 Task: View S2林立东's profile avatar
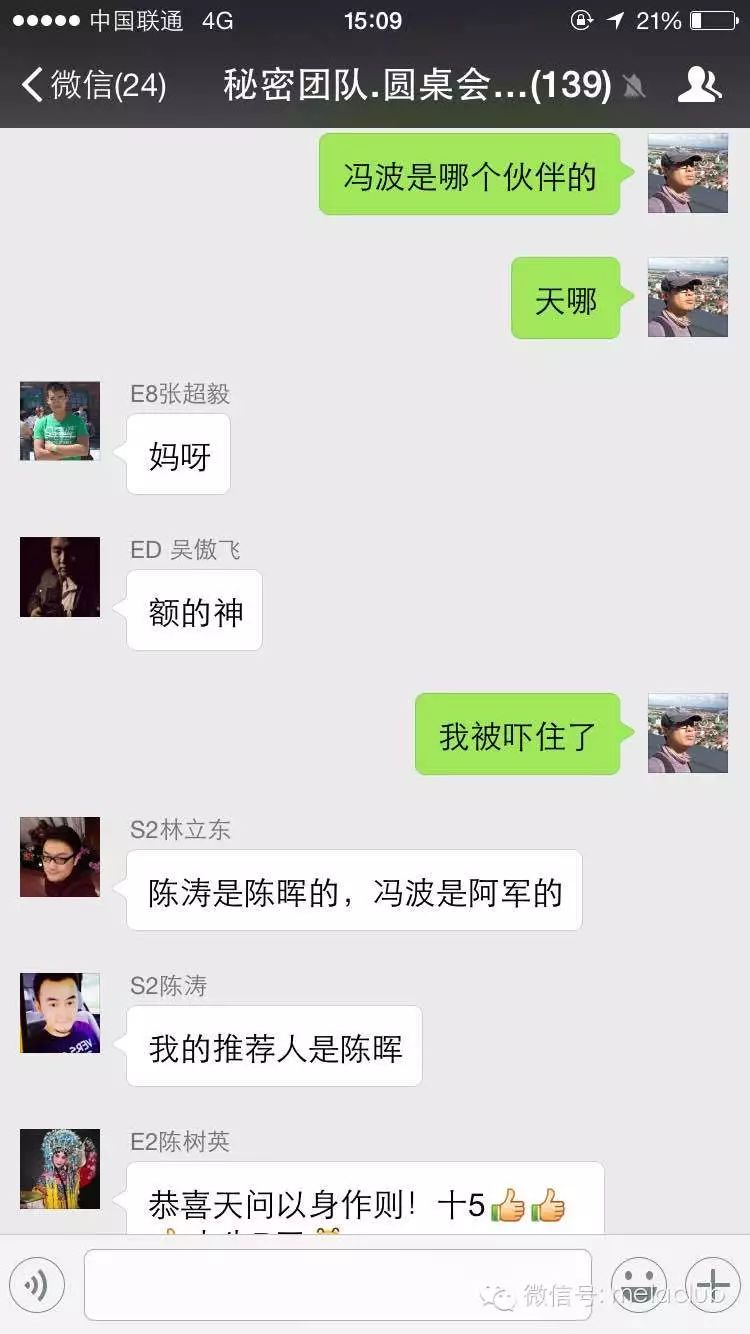click(60, 857)
